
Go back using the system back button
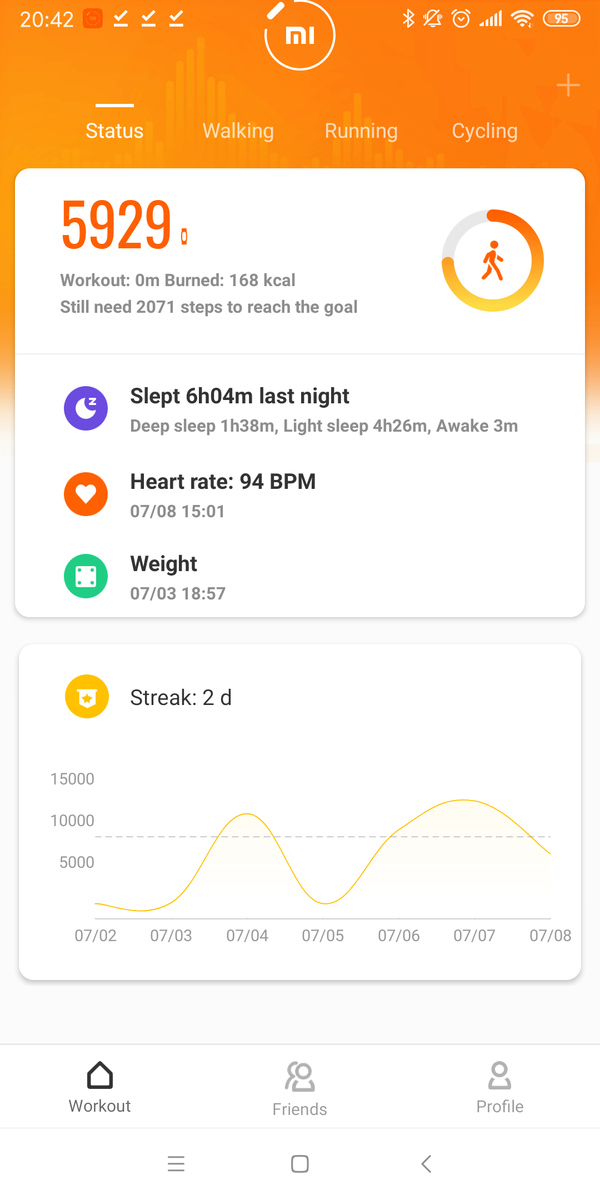point(426,1164)
